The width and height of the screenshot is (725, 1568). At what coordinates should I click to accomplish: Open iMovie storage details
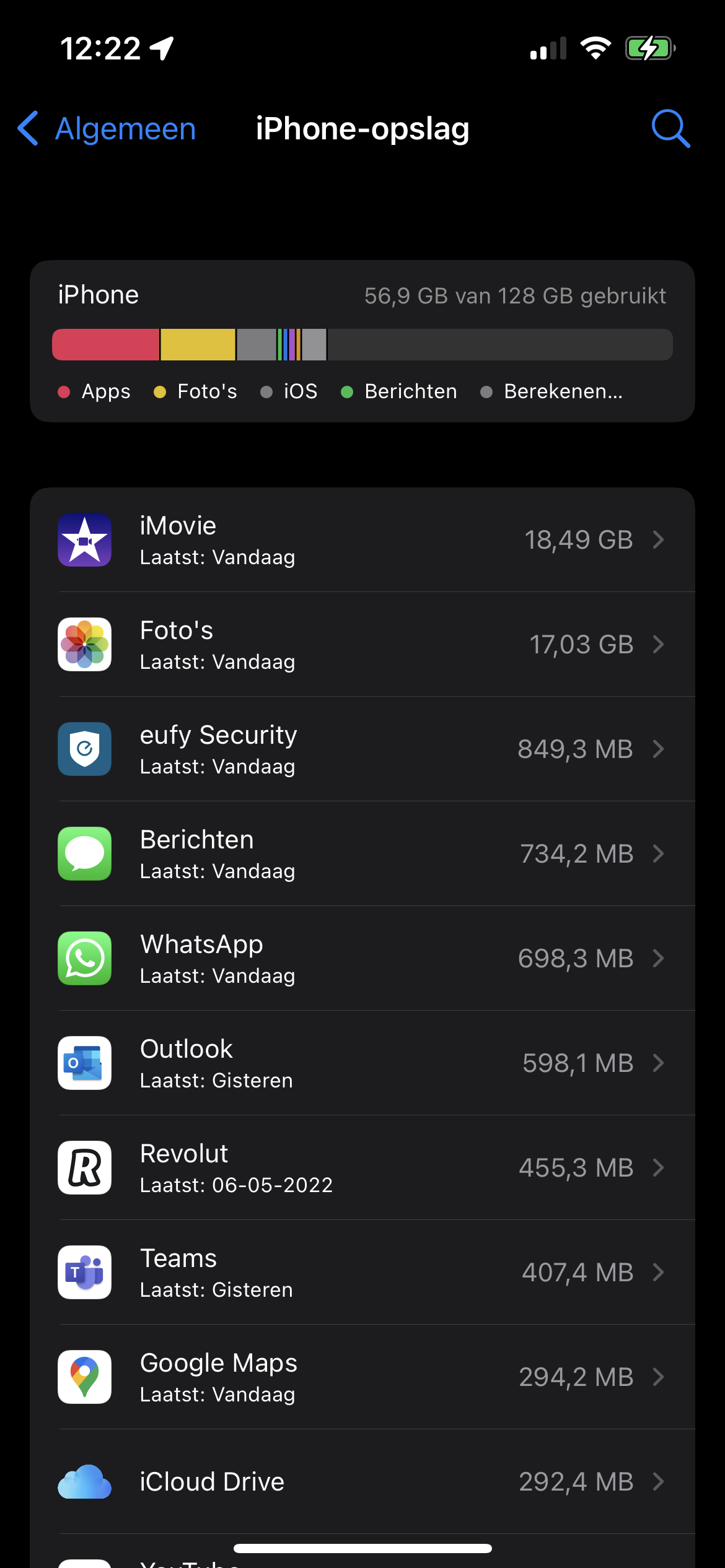[x=362, y=540]
